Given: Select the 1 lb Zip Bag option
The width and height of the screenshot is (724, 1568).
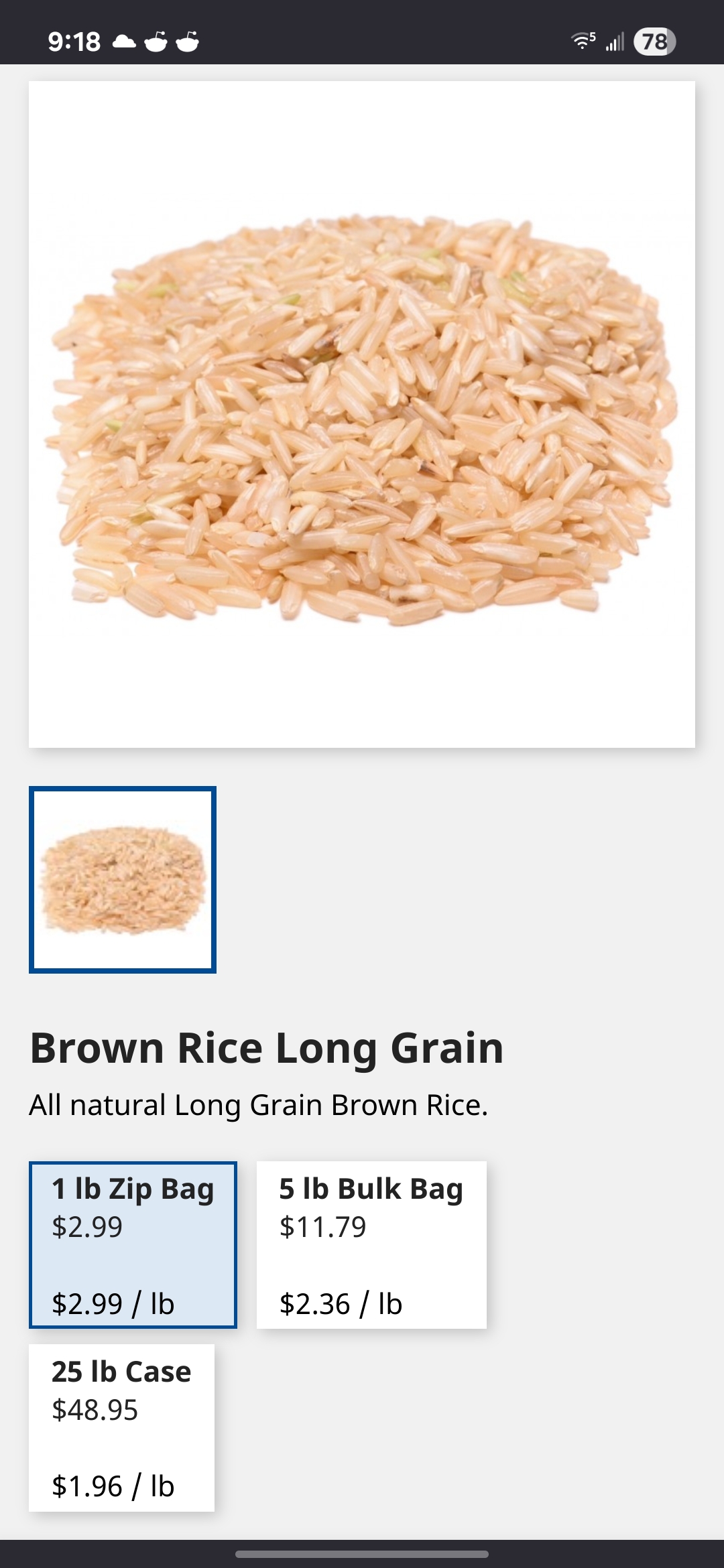Looking at the screenshot, I should click(133, 1244).
